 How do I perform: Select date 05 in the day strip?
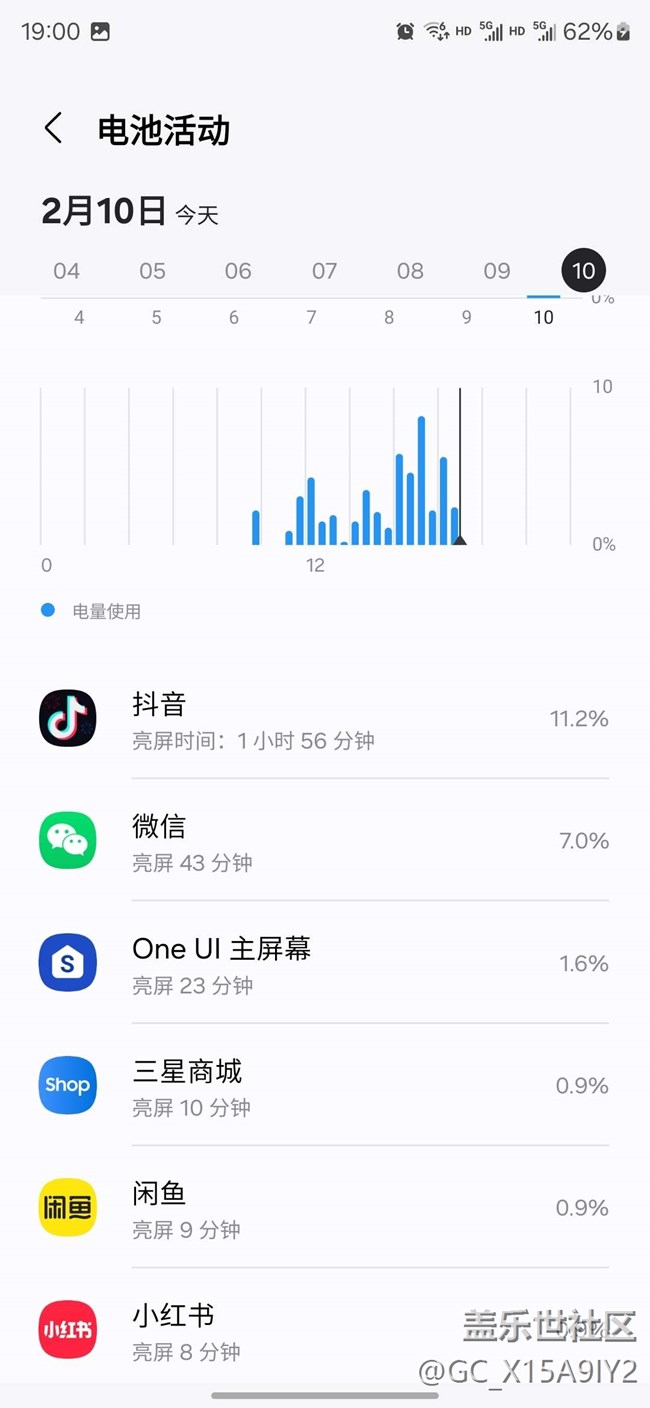point(152,271)
